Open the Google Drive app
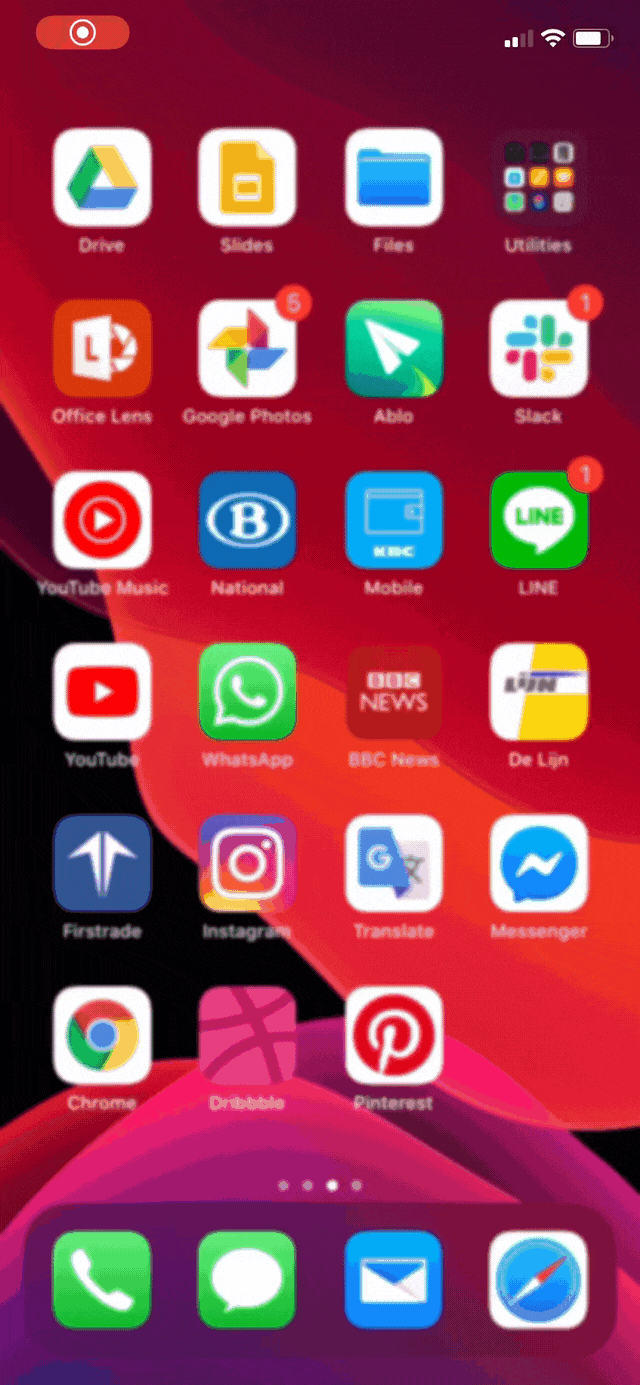This screenshot has width=640, height=1385. [x=102, y=178]
